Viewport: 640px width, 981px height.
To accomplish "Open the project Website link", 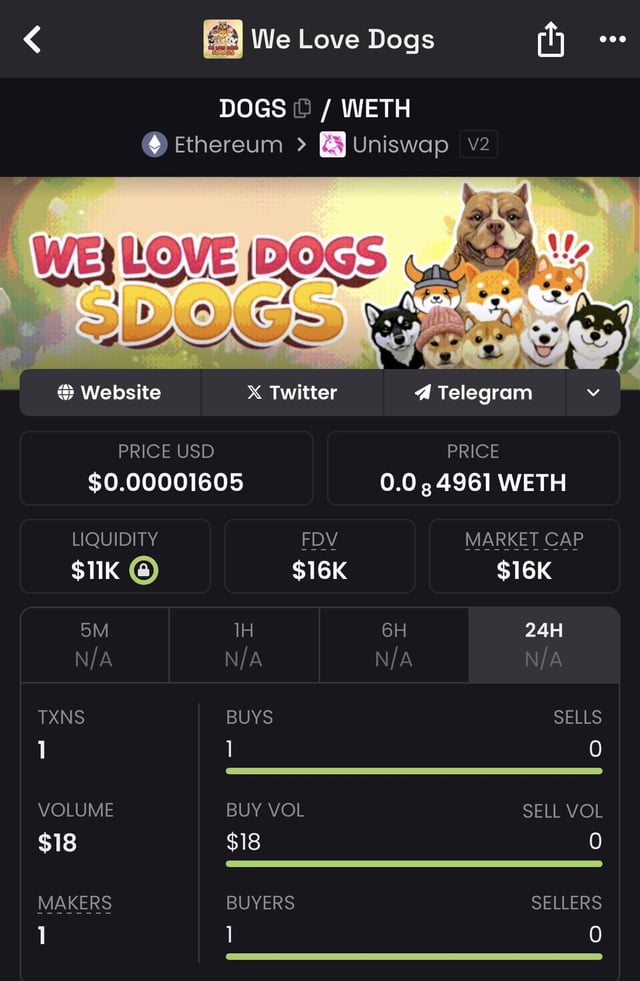I will (x=110, y=393).
